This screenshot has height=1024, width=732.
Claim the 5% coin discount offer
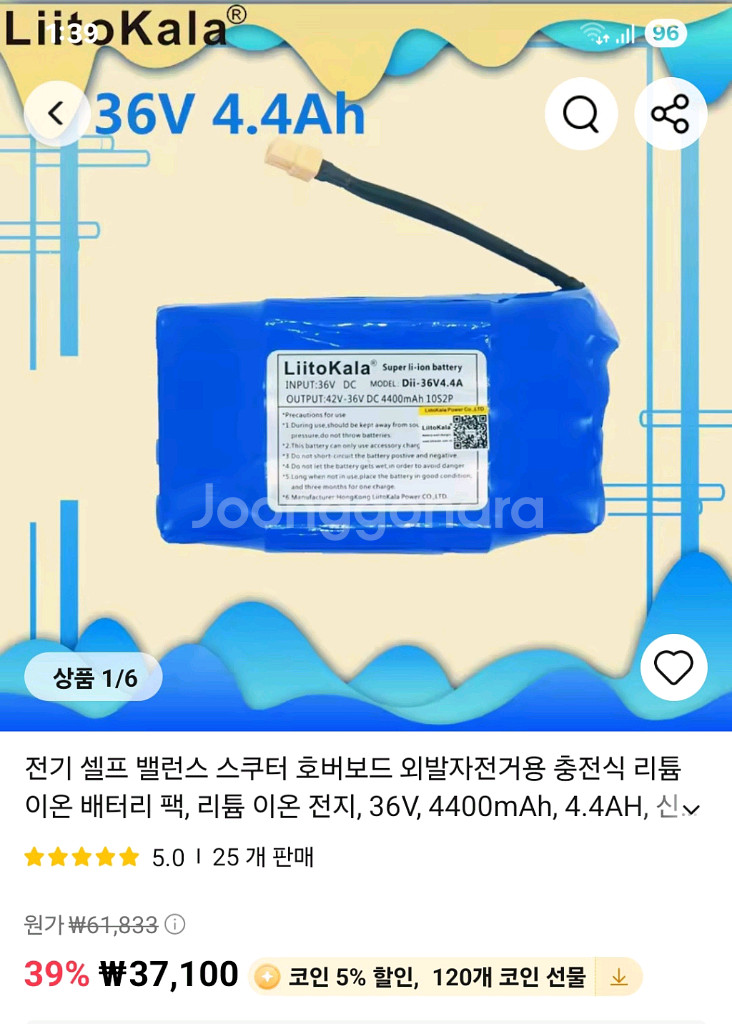[x=445, y=977]
